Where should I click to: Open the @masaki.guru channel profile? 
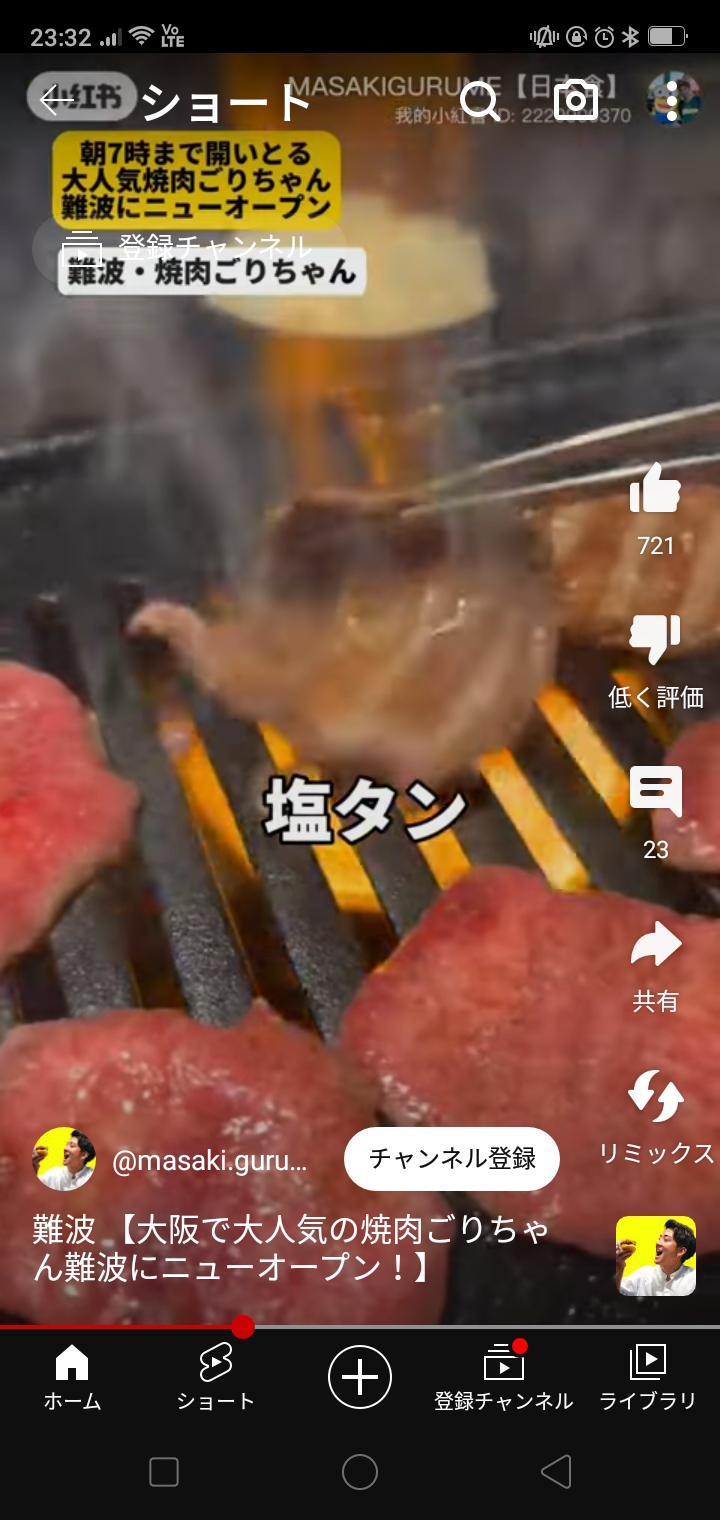click(210, 1161)
